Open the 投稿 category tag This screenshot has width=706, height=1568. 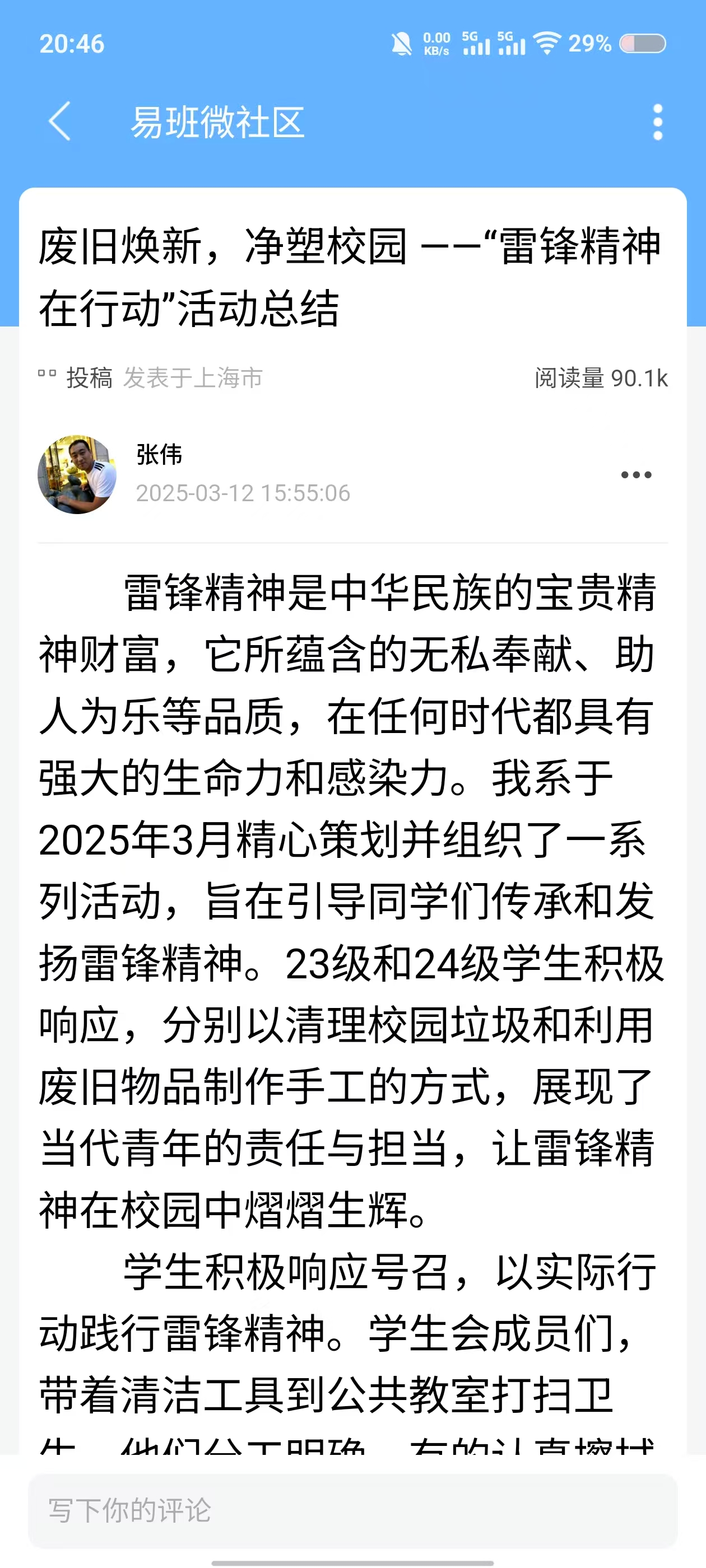coord(89,378)
